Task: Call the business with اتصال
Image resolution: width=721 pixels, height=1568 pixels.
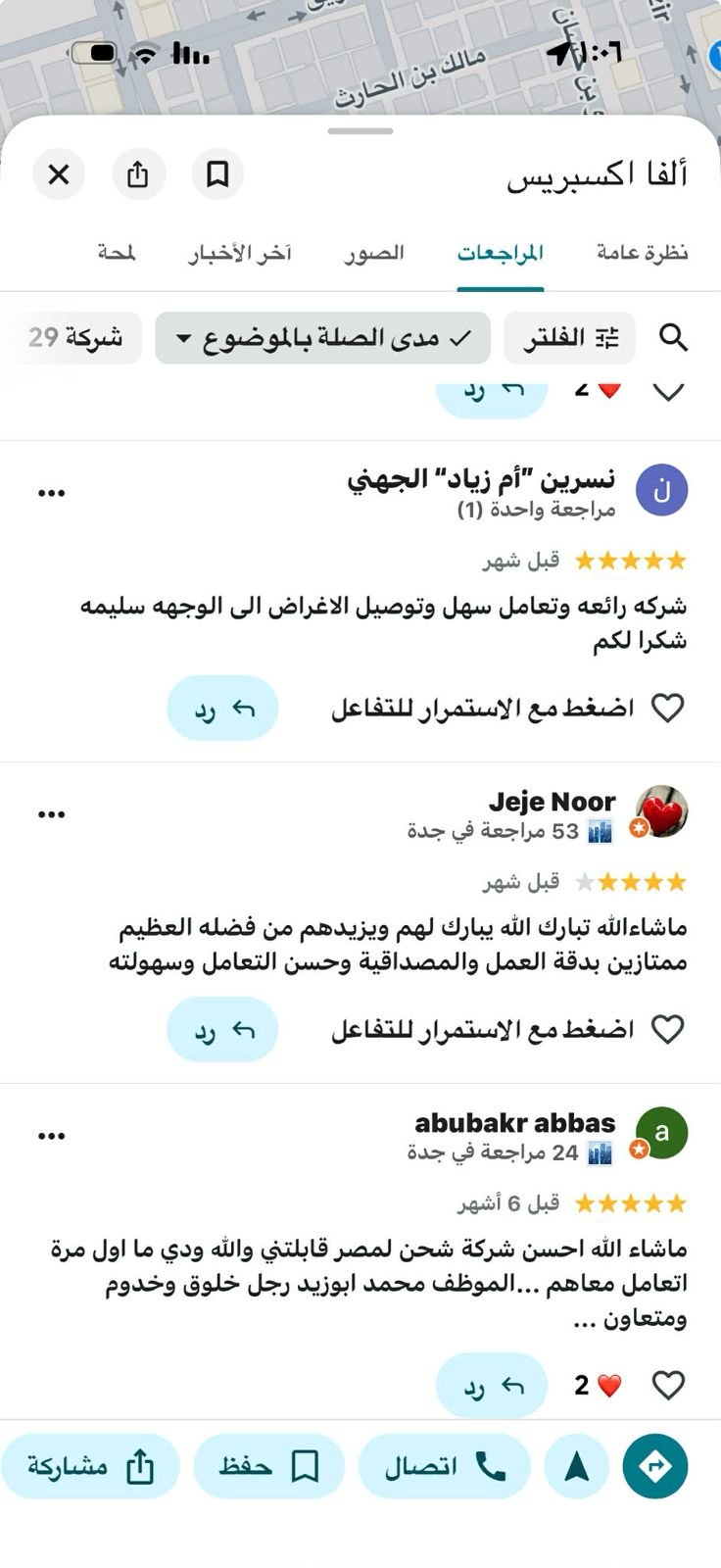Action: (444, 1466)
